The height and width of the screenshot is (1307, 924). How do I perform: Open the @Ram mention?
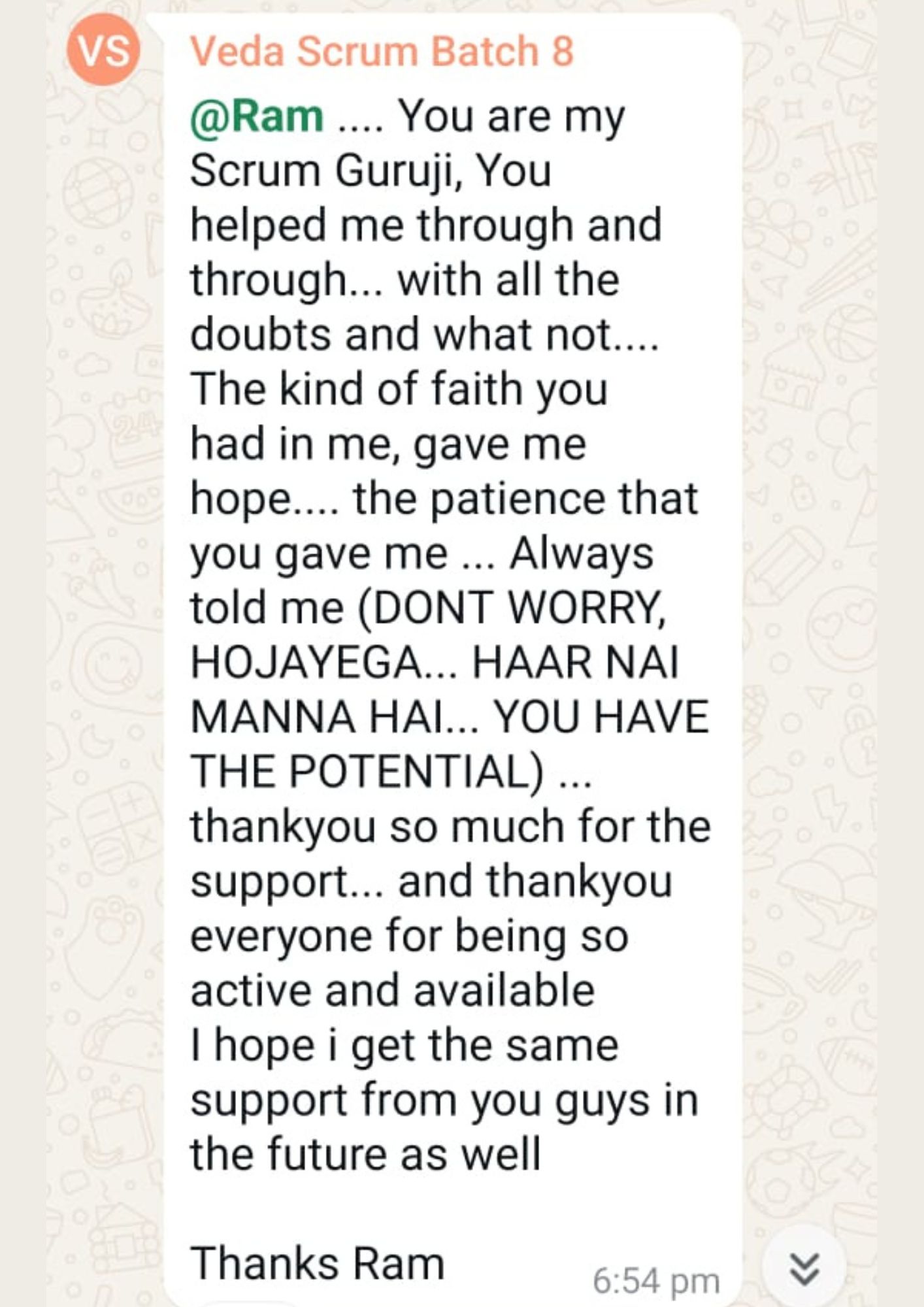[x=257, y=117]
